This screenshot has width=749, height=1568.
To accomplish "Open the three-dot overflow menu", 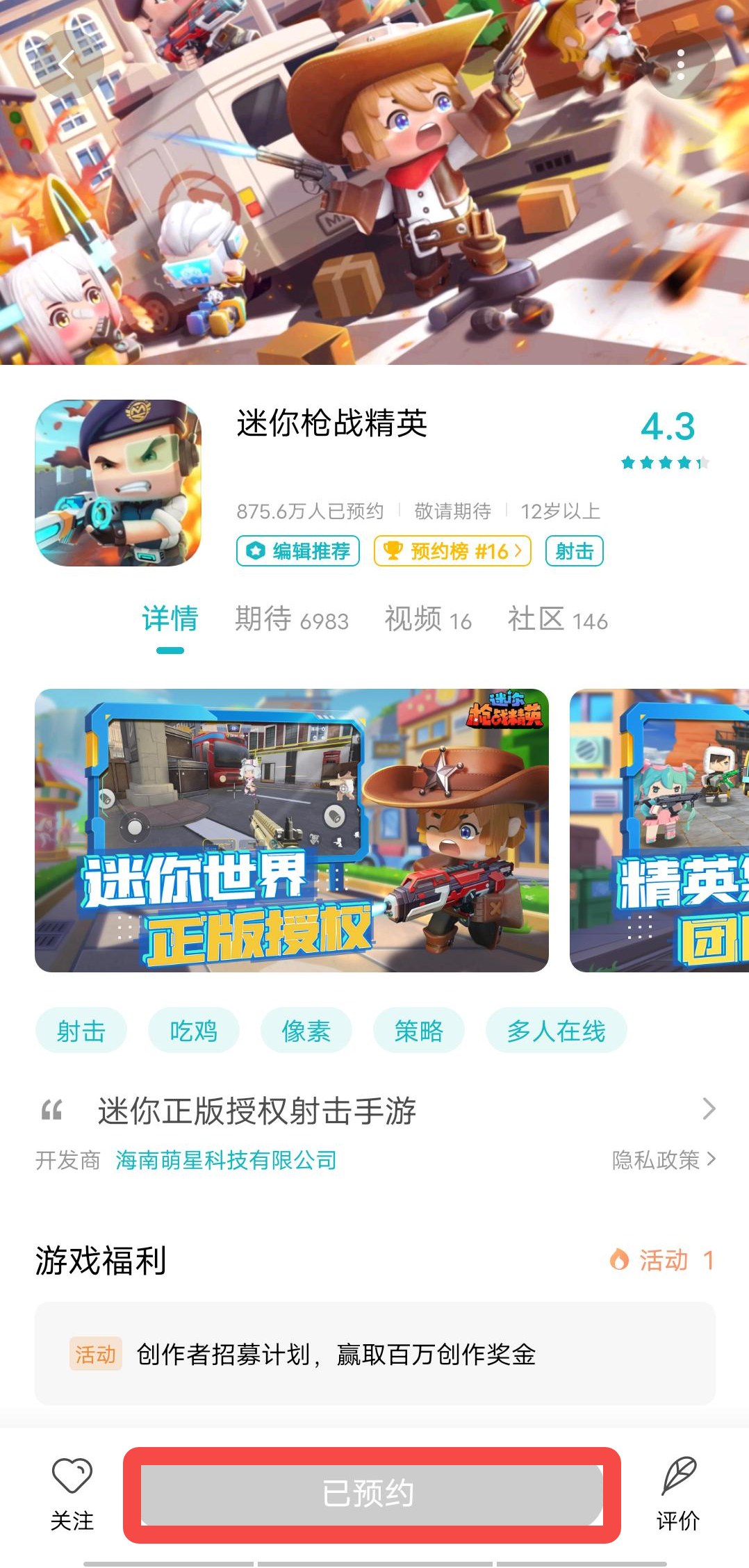I will point(680,65).
